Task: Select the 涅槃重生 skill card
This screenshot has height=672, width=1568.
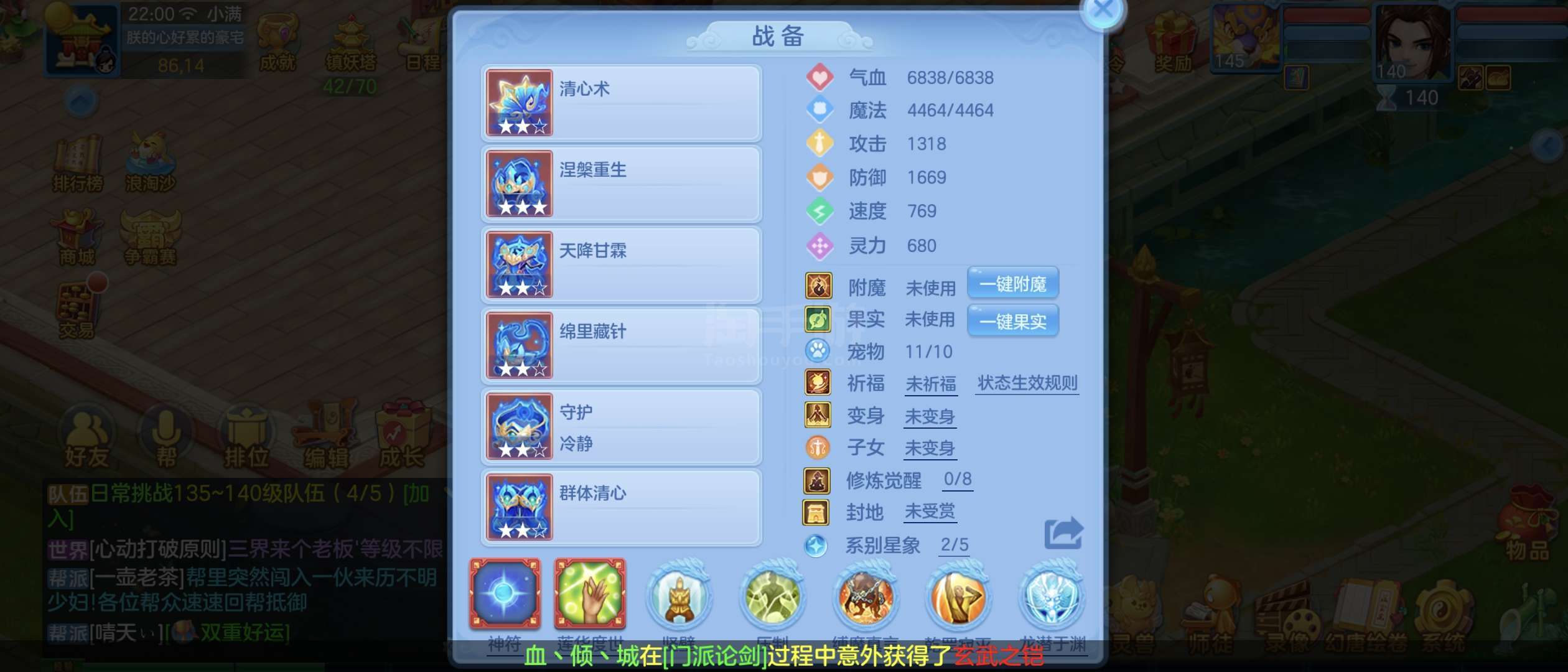Action: [621, 184]
